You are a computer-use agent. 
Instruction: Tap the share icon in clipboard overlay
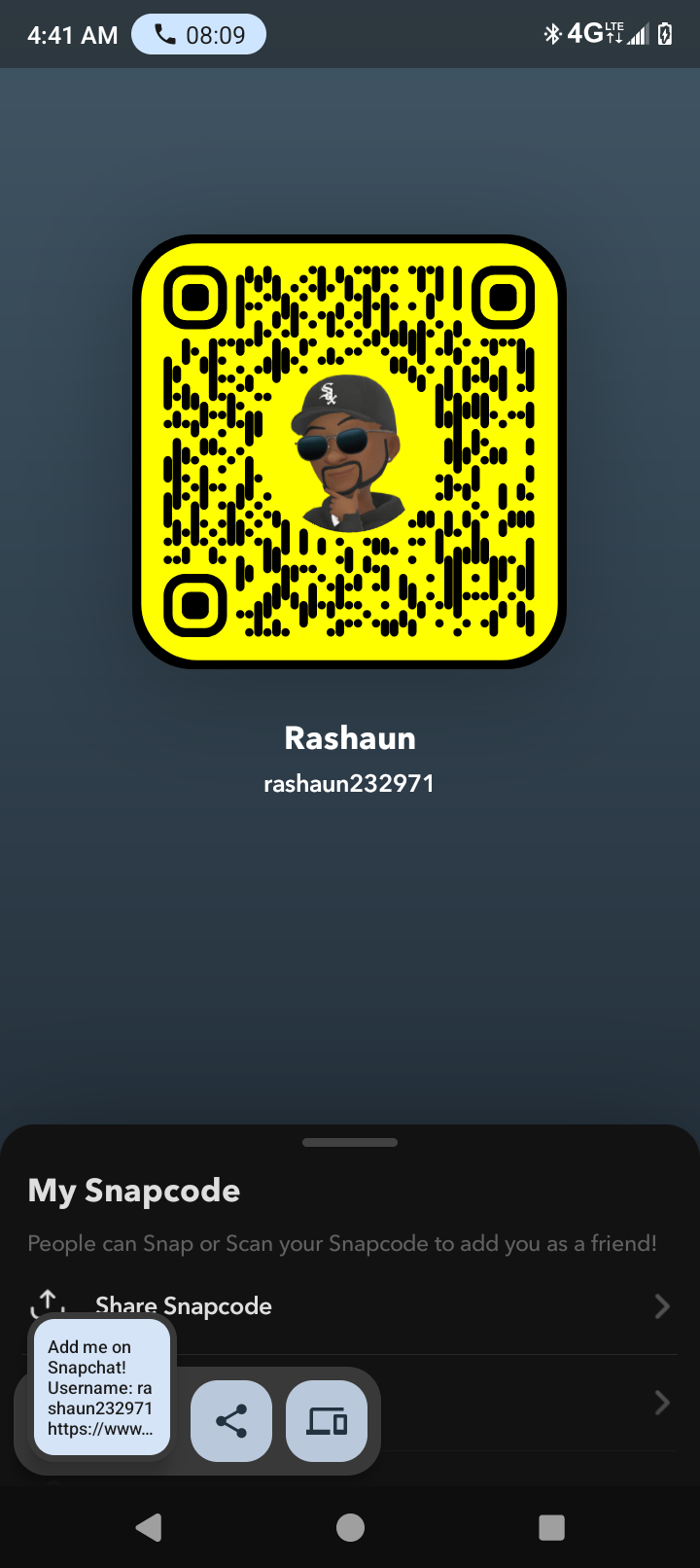pyautogui.click(x=231, y=1421)
